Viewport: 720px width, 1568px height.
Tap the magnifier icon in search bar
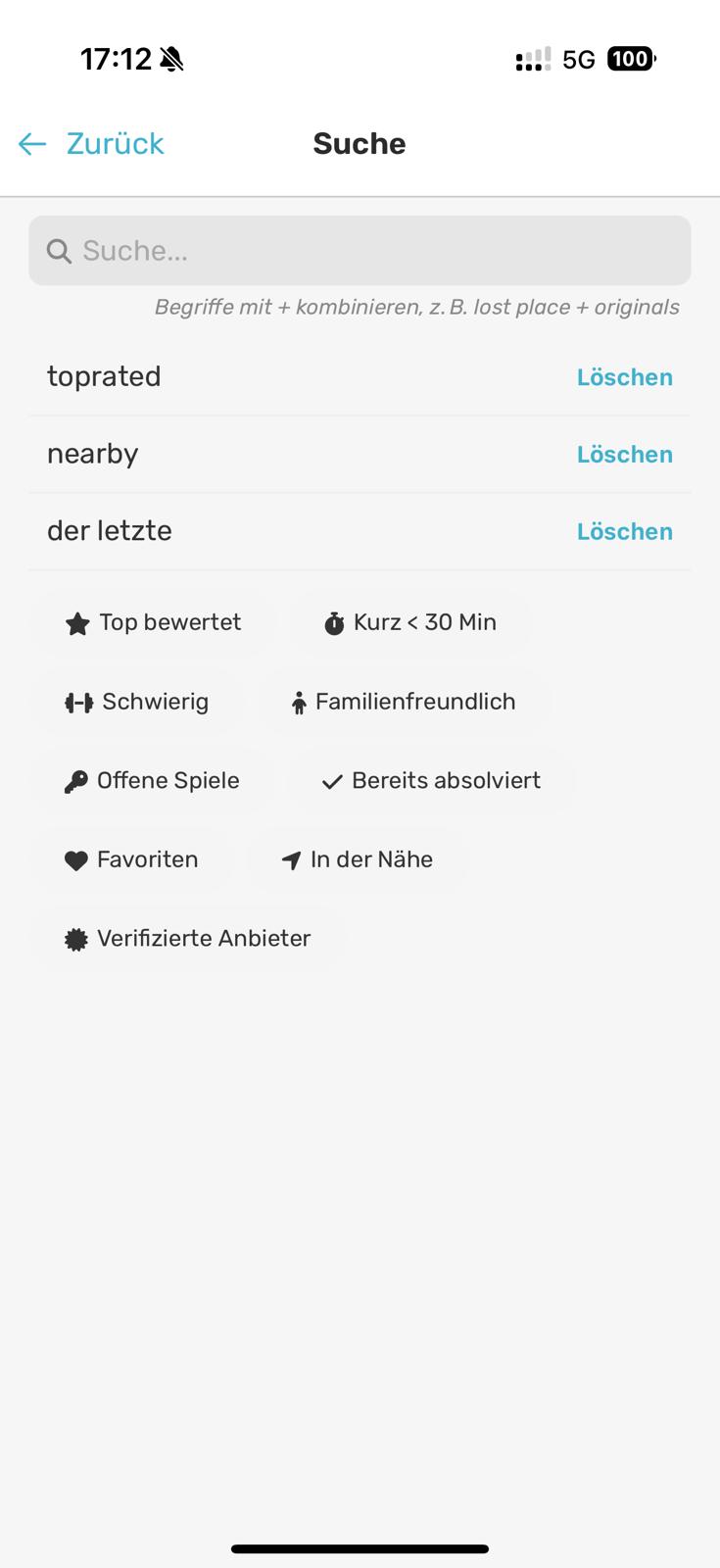[x=60, y=251]
